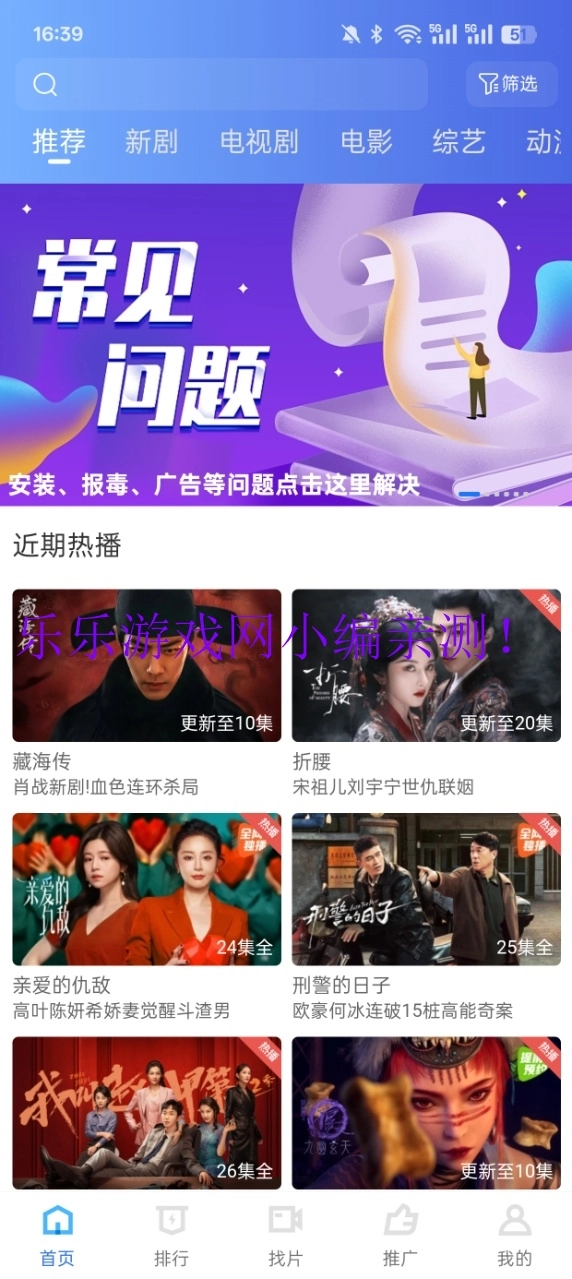Tap 首页 in the bottom navigation
This screenshot has width=572, height=1279.
tap(57, 1236)
